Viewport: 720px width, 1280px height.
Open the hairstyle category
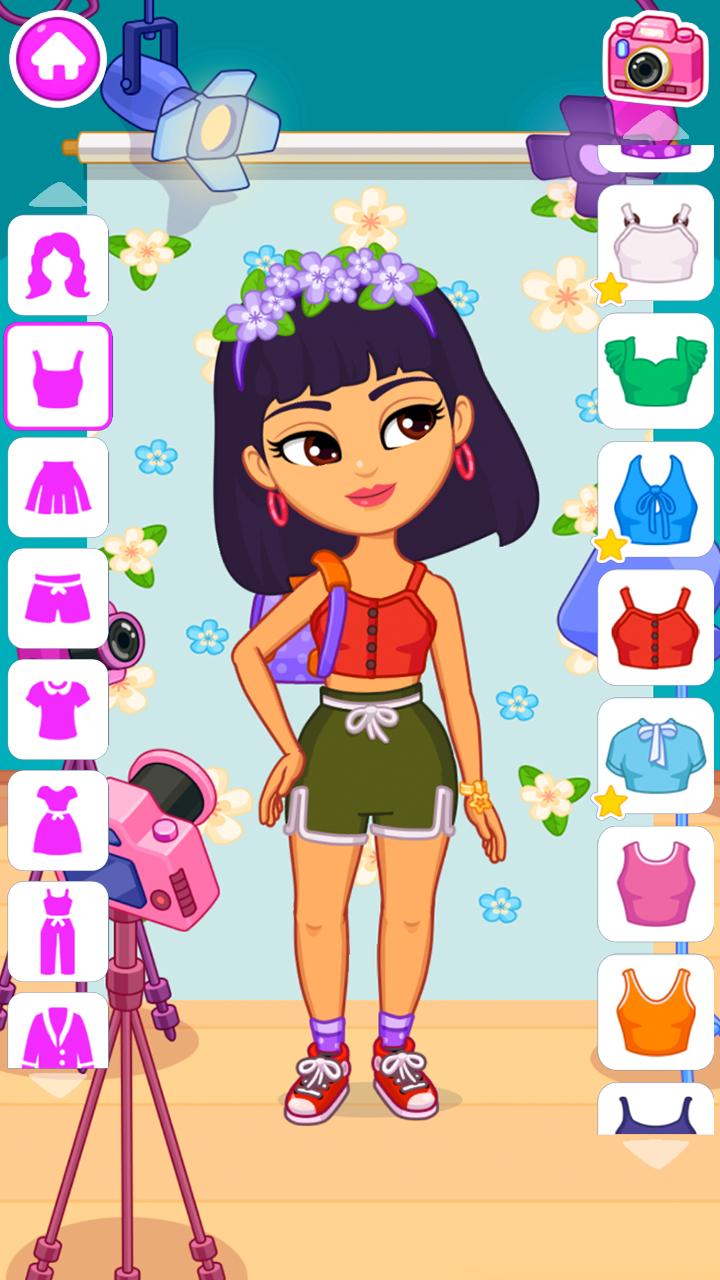[x=58, y=265]
